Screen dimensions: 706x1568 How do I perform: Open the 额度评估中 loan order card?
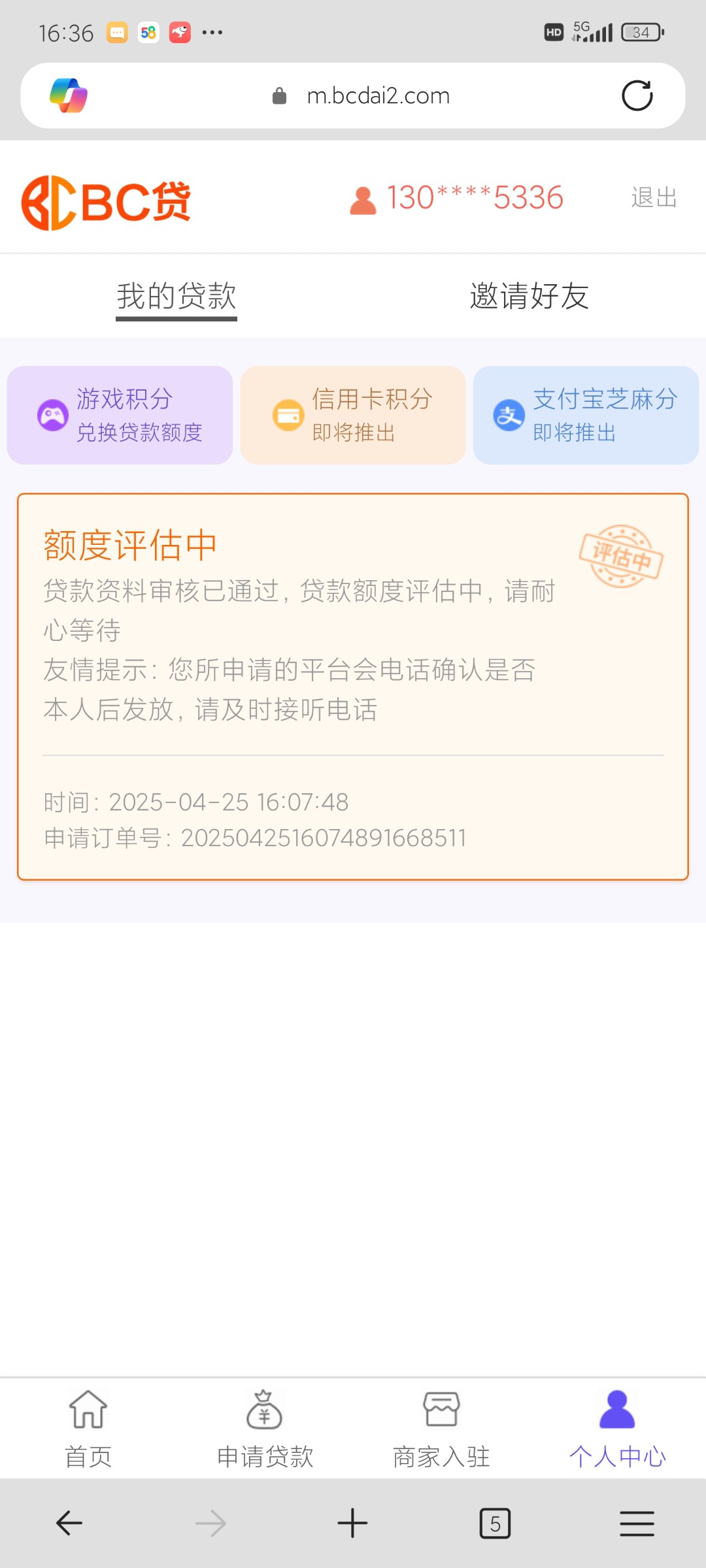(353, 686)
